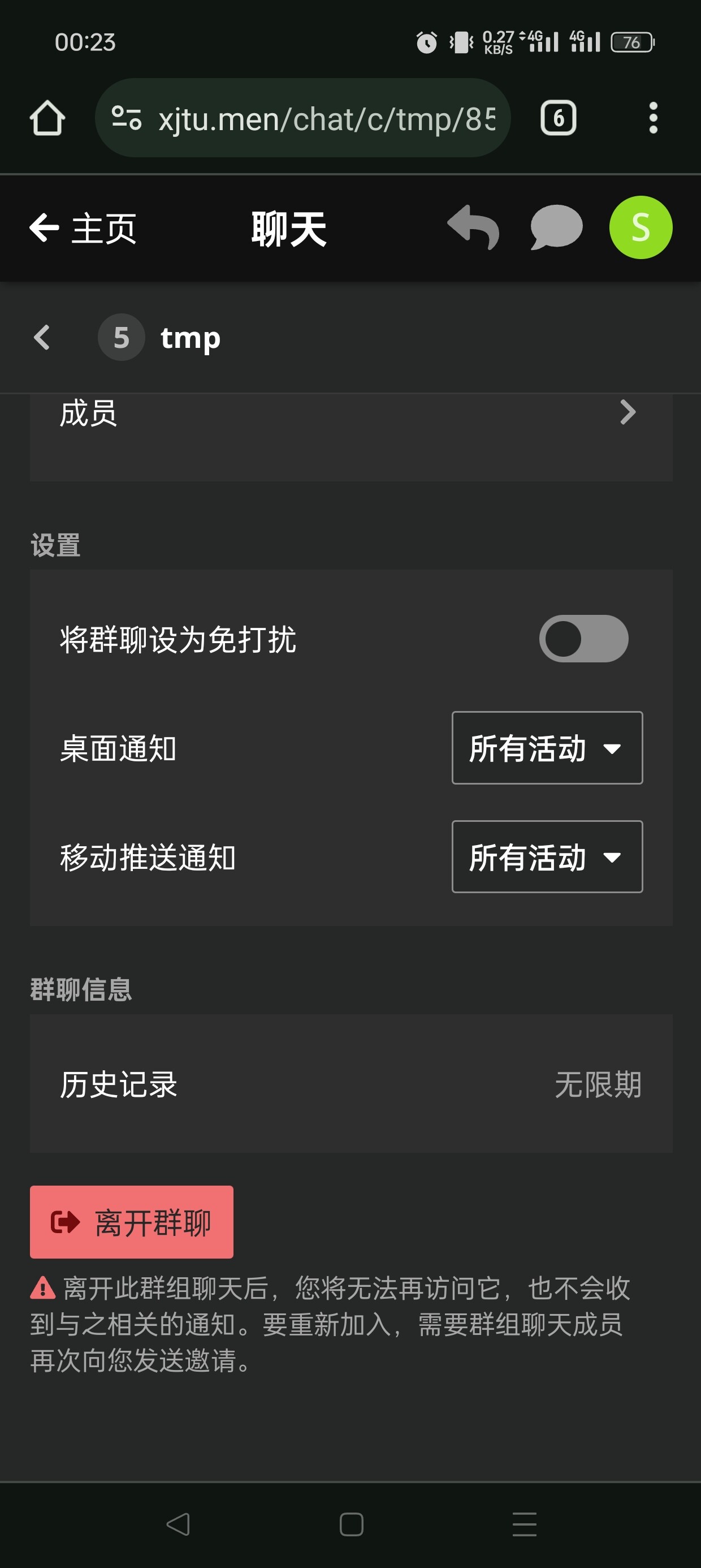Tap the reply arrow icon in header
Viewport: 701px width, 1568px height.
click(473, 227)
